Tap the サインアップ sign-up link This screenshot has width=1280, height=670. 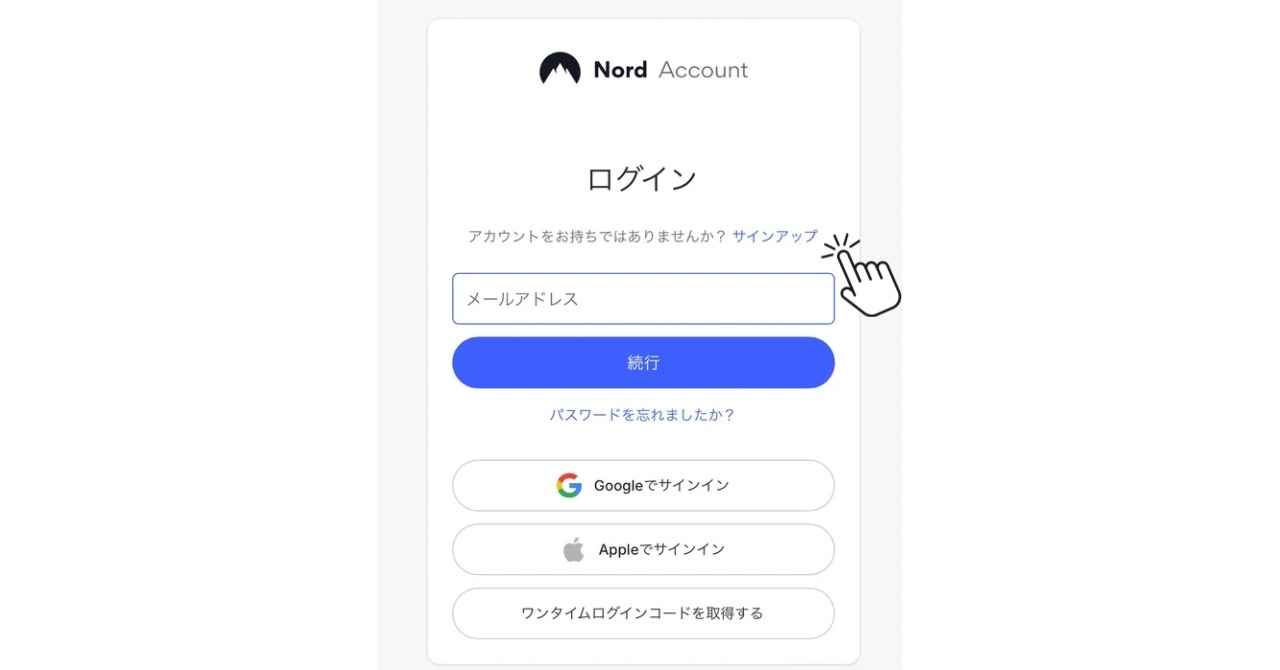[774, 236]
